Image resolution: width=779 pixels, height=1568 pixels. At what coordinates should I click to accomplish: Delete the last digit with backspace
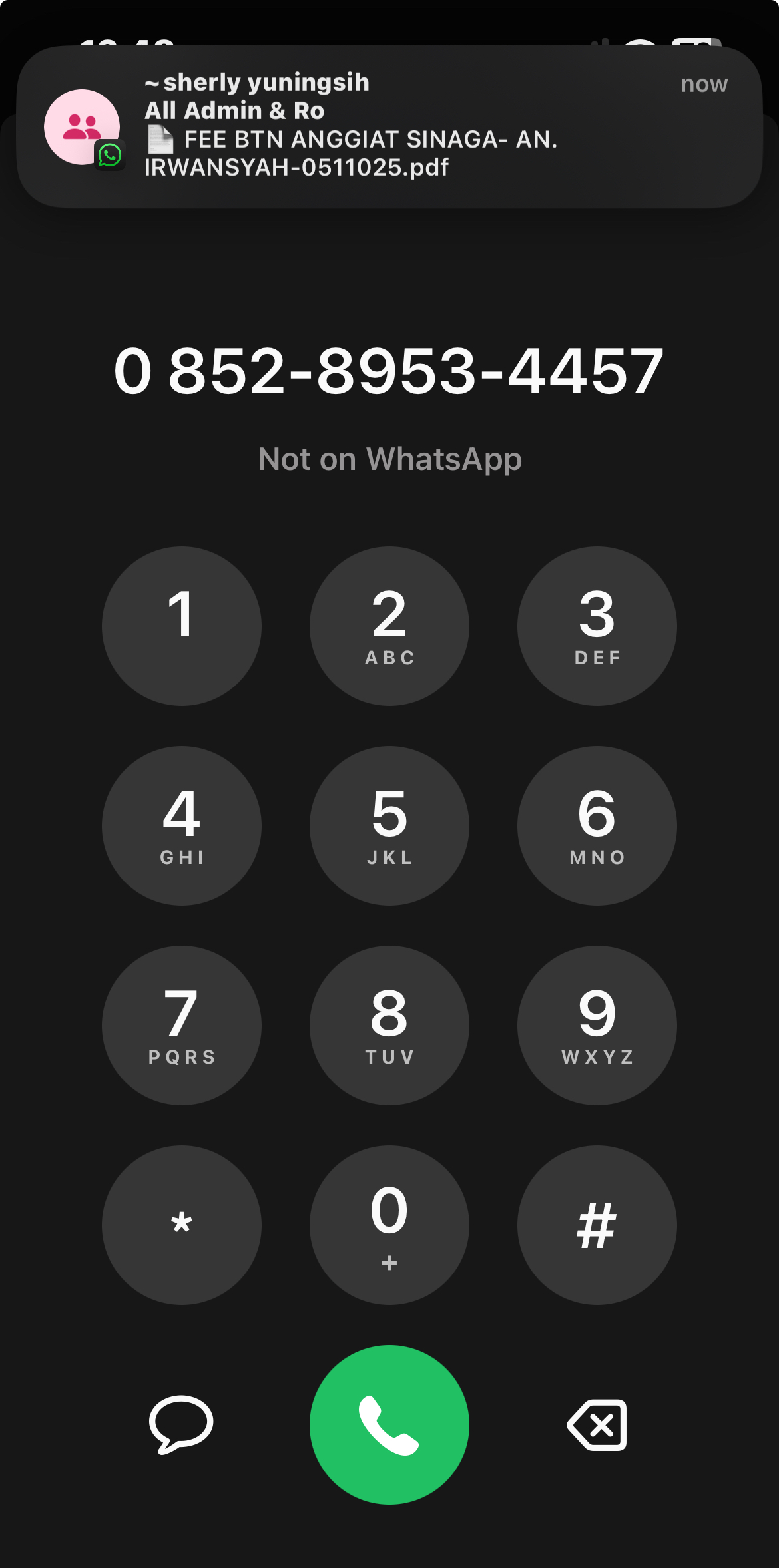point(597,1424)
